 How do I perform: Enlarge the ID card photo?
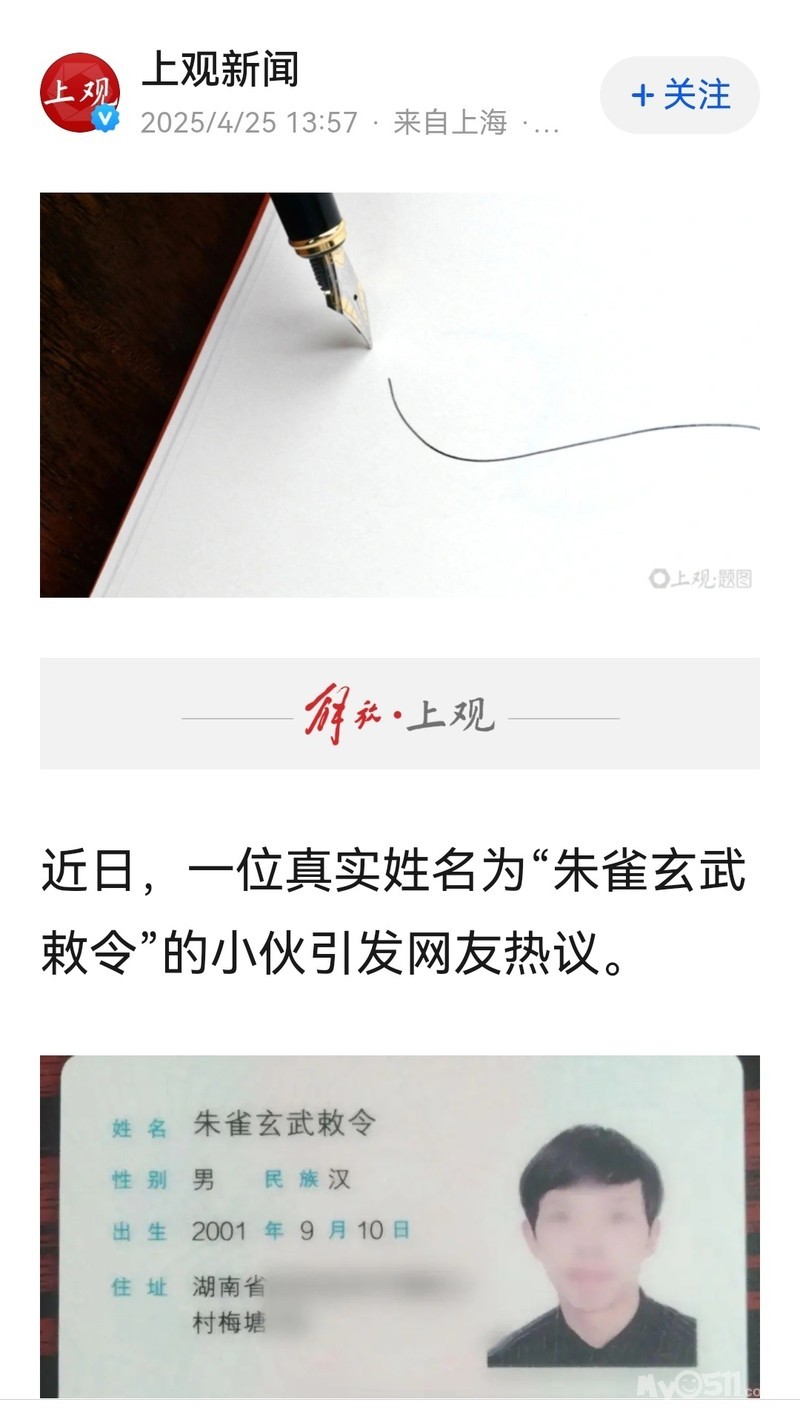pyautogui.click(x=400, y=1226)
